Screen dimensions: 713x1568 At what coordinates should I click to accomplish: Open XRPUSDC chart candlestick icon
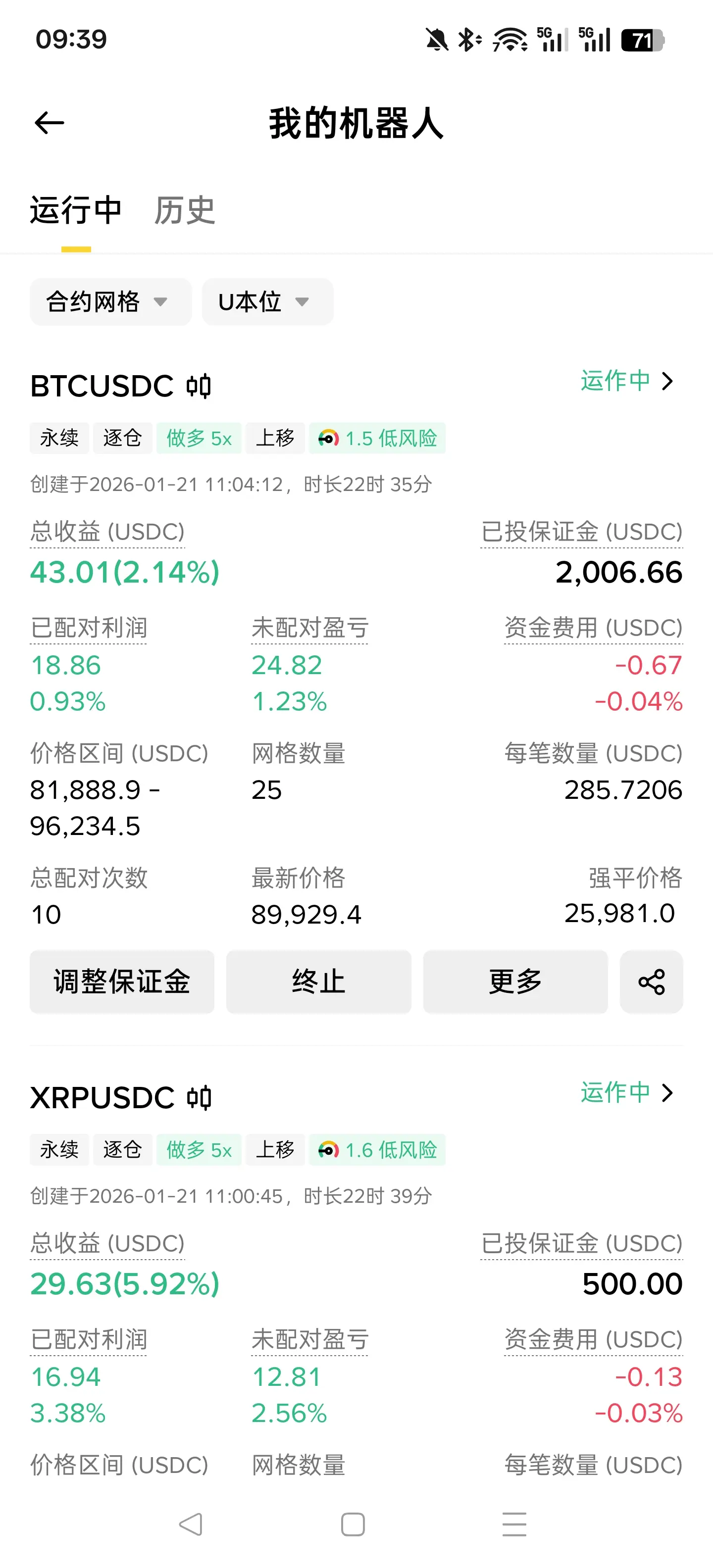tap(199, 1097)
